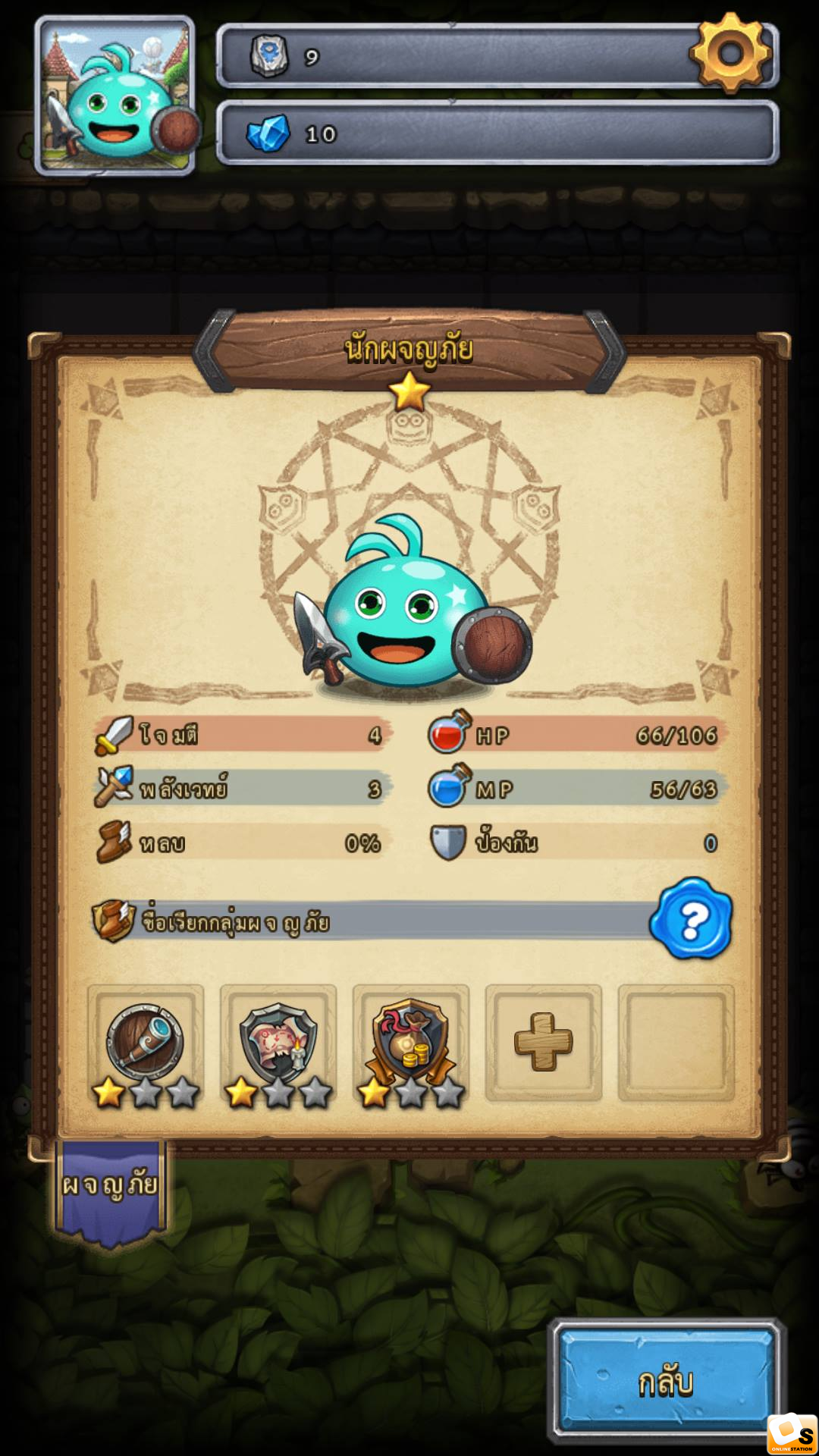Image resolution: width=819 pixels, height=1456 pixels.
Task: Tap the กลับ back button
Action: (666, 1382)
